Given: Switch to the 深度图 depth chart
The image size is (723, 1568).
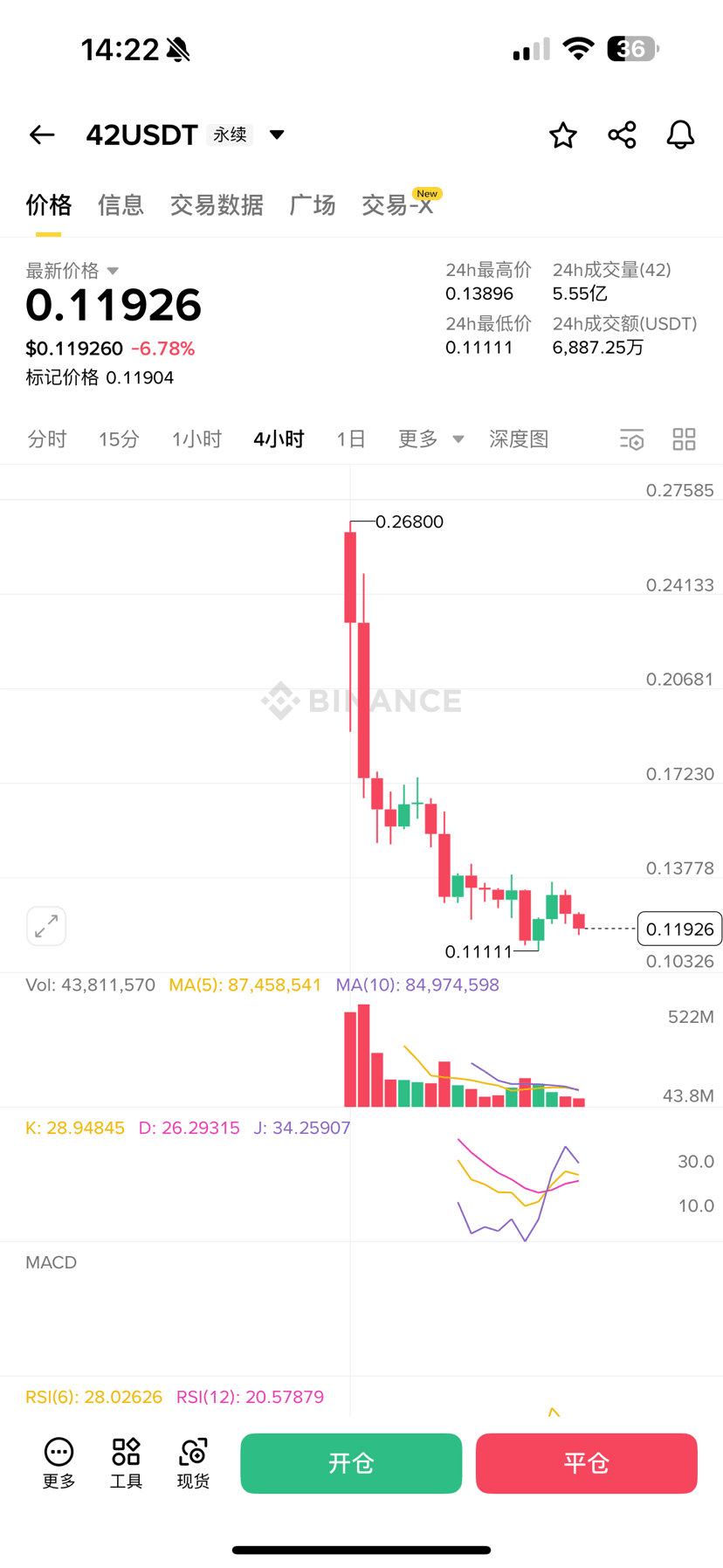Looking at the screenshot, I should pos(518,439).
